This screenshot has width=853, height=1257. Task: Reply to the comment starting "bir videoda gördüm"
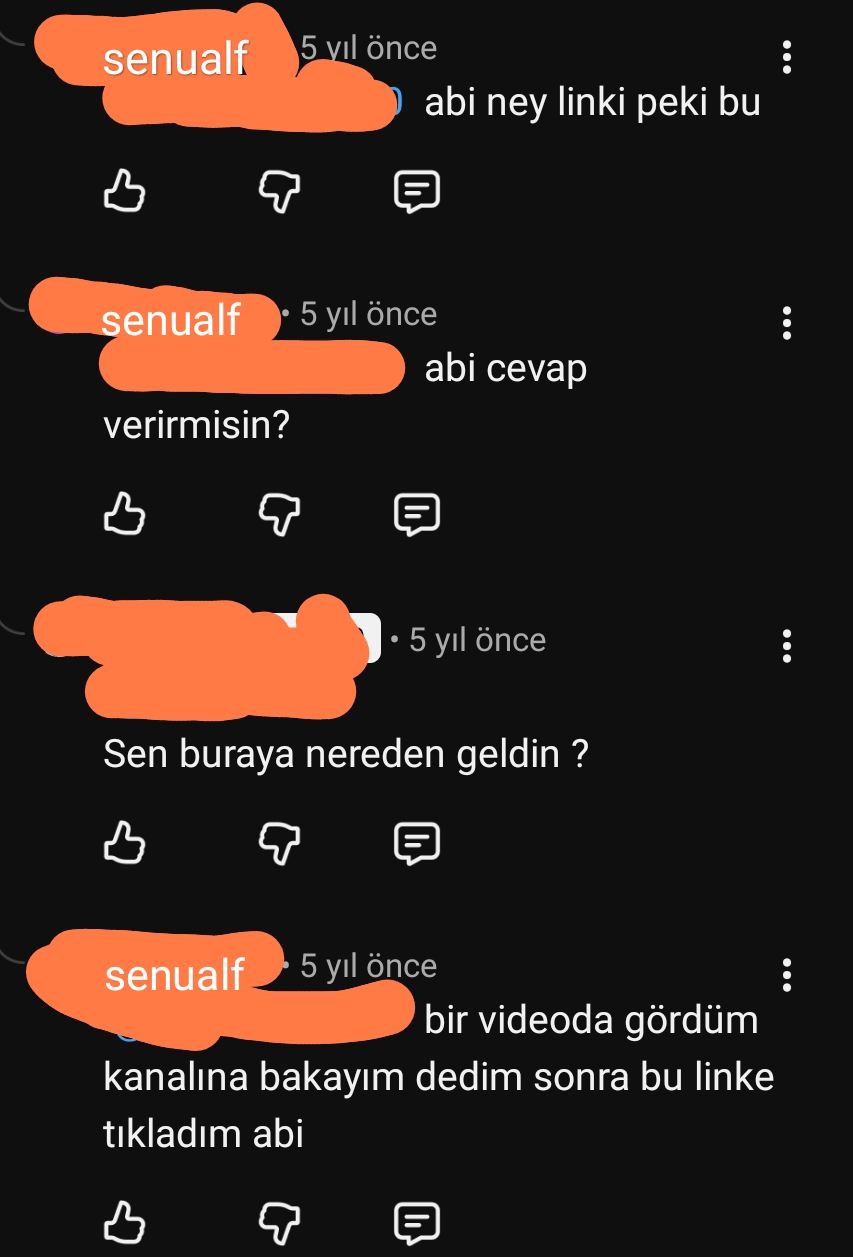[x=417, y=1222]
